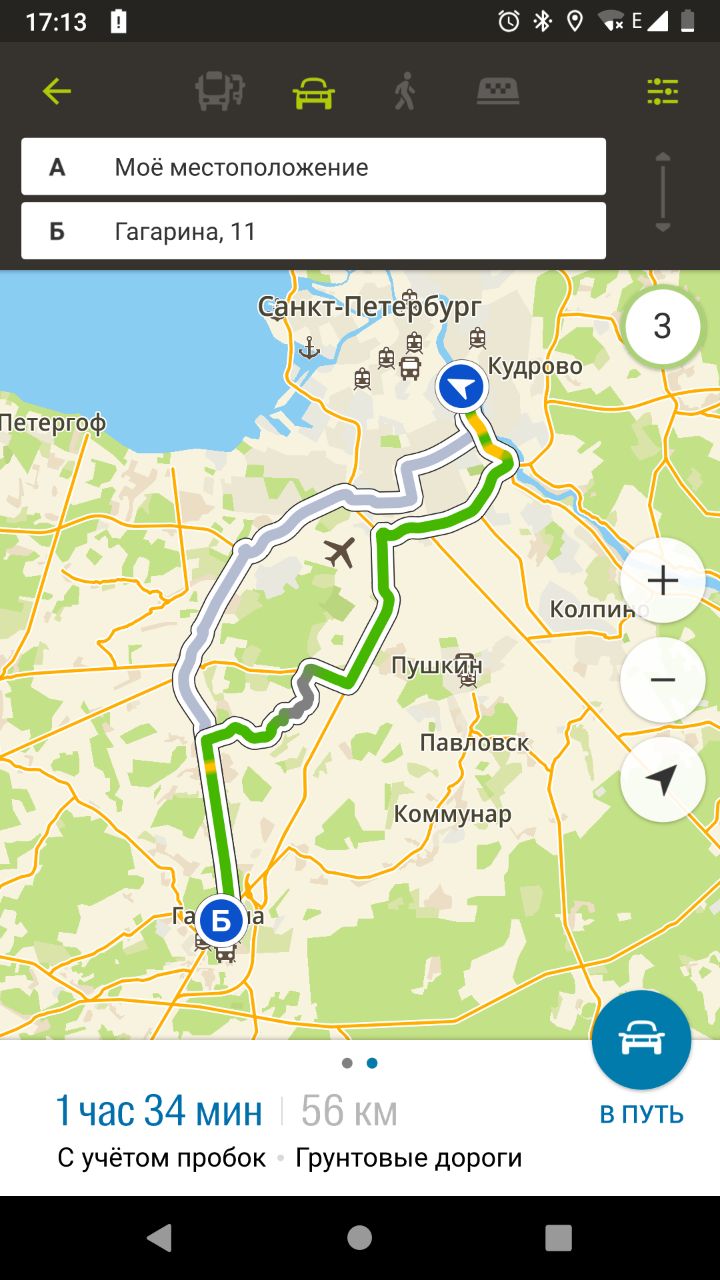Zoom out on the map
This screenshot has height=1280, width=720.
click(x=662, y=680)
